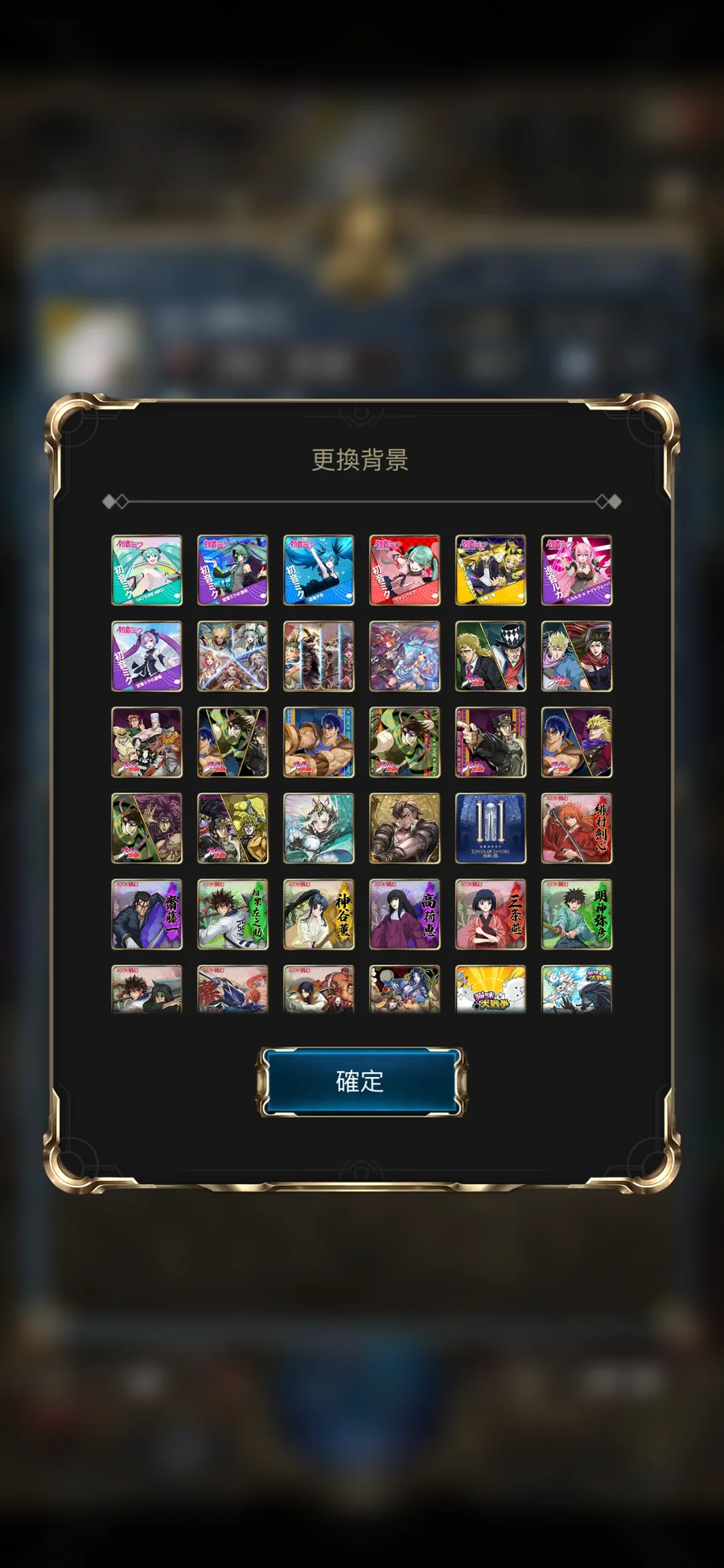Choose the 齋藤一 background

[x=146, y=914]
